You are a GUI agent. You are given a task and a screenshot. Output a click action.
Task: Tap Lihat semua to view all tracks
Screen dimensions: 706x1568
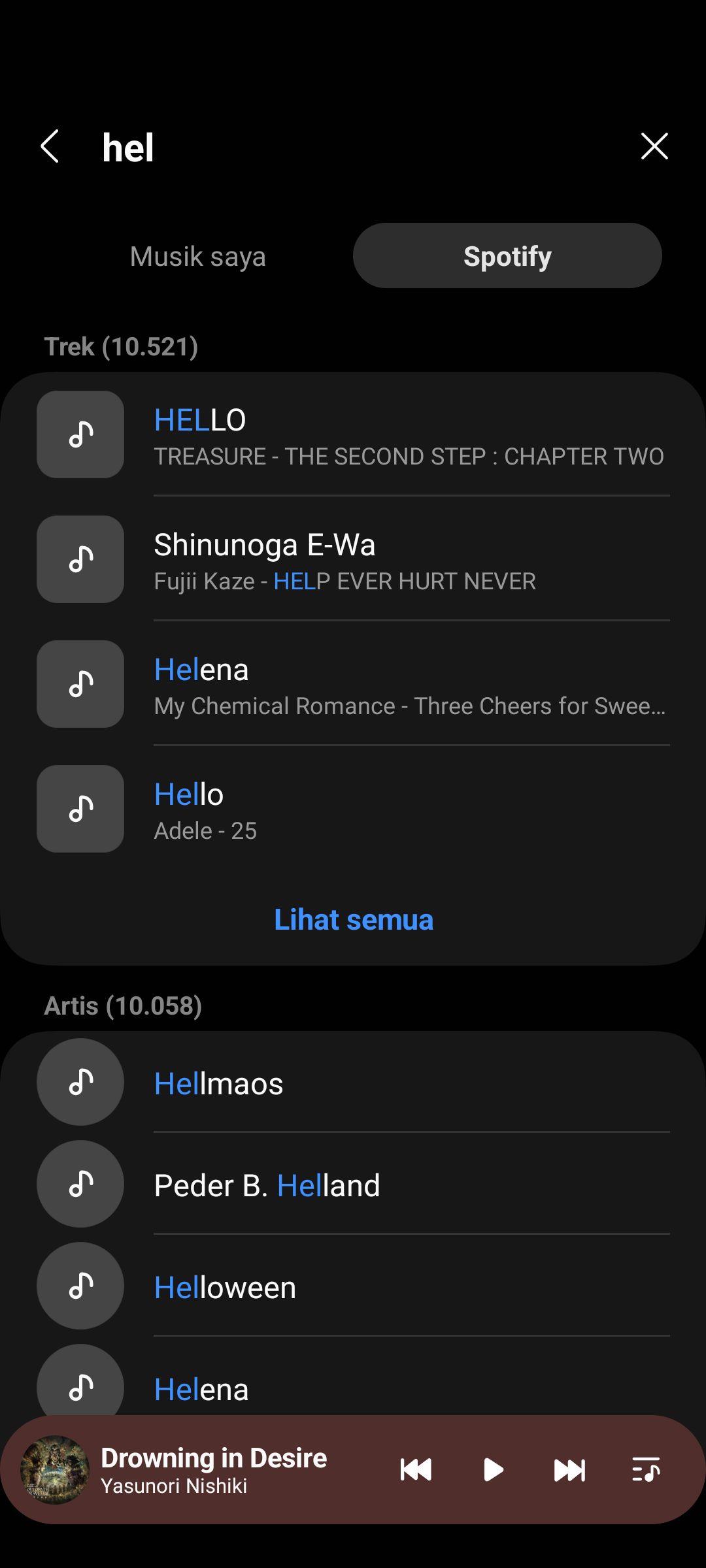[353, 919]
